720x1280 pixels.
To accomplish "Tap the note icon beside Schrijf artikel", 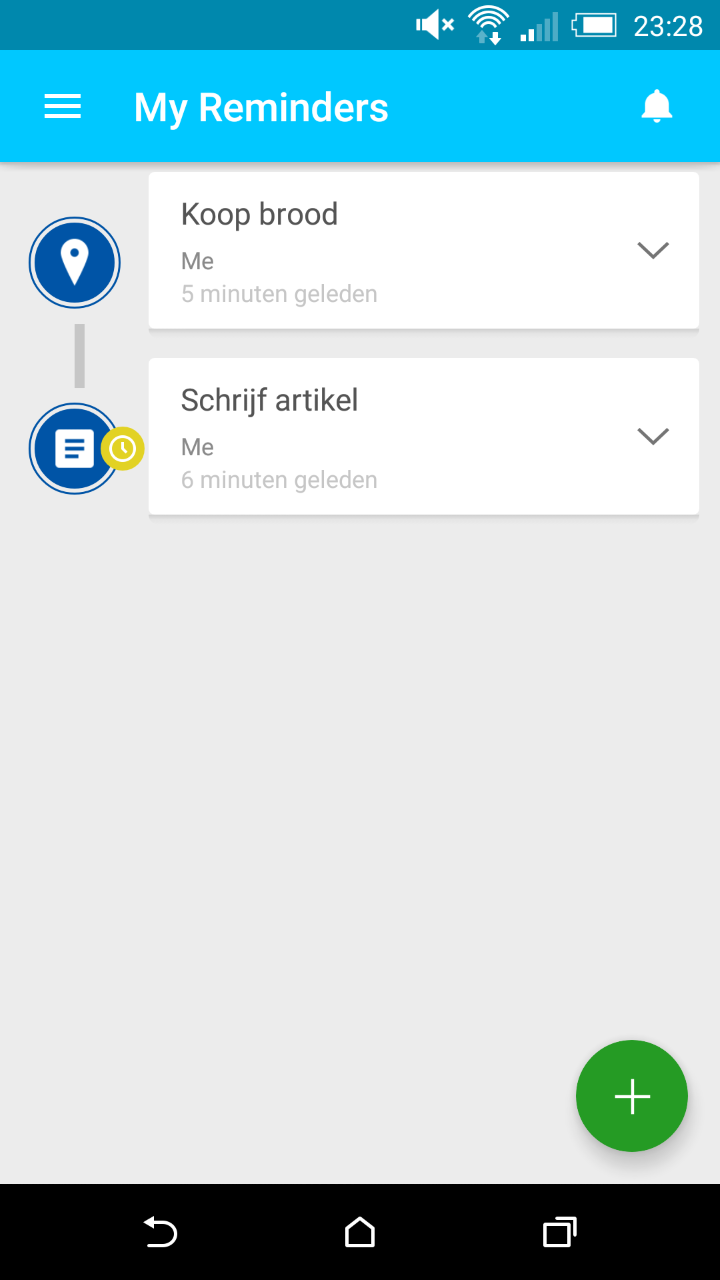I will (x=75, y=448).
